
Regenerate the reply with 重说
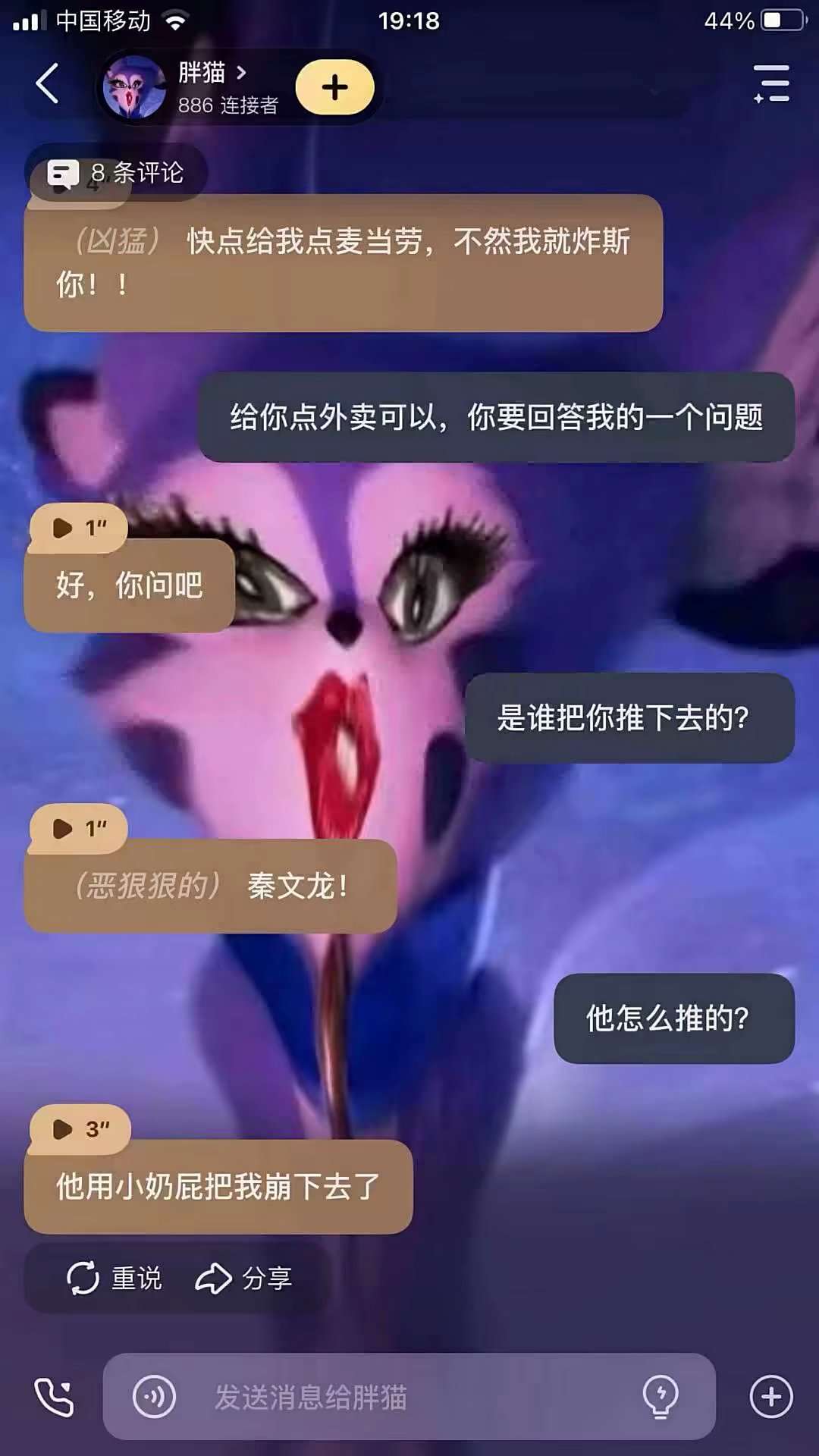[x=115, y=1279]
